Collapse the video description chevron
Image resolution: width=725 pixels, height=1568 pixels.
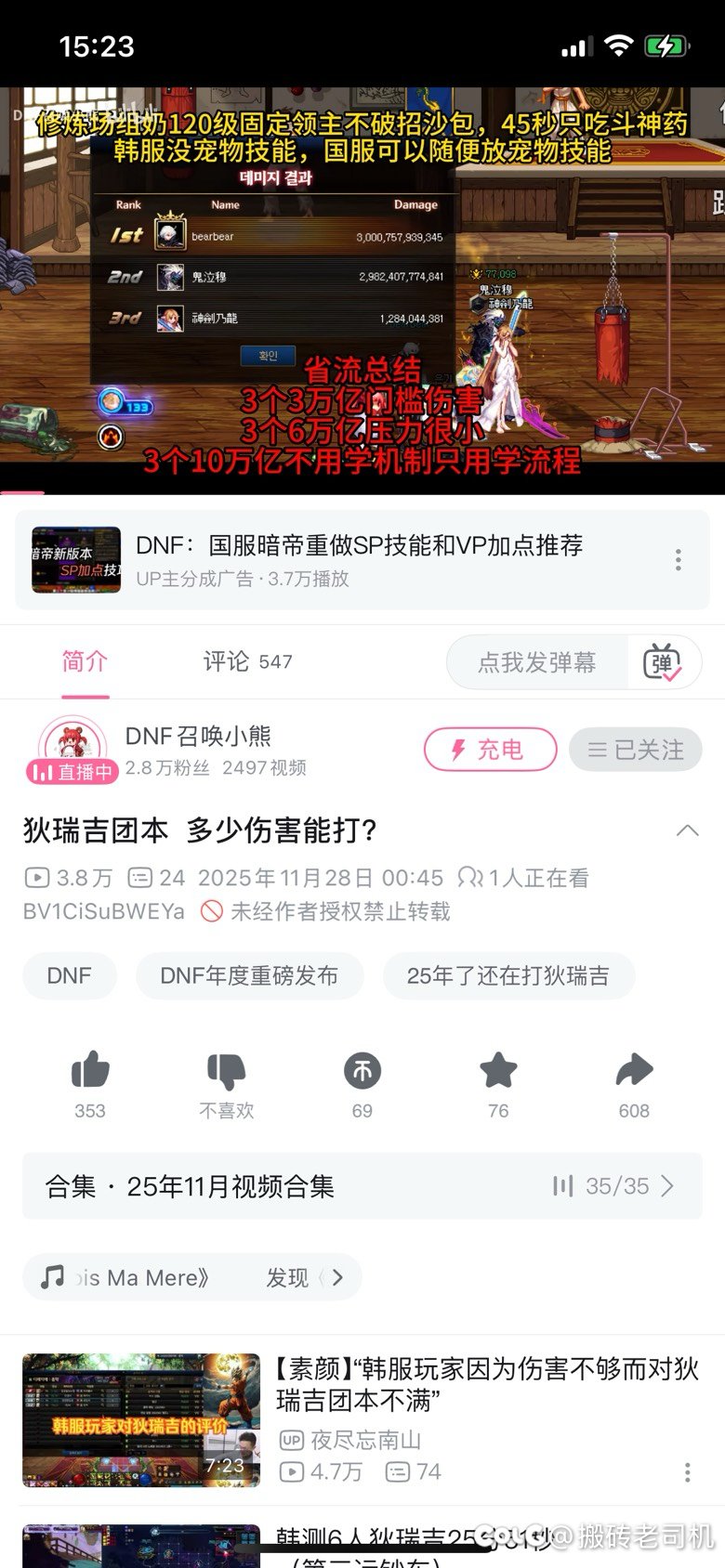pos(688,830)
